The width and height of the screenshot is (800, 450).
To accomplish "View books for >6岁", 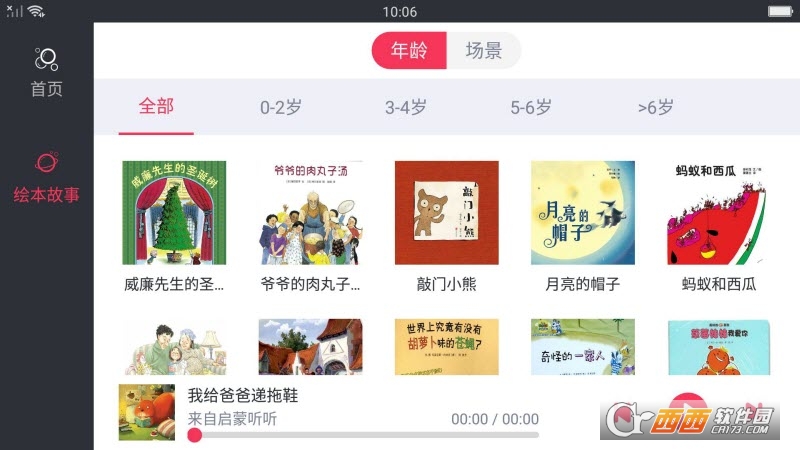I will coord(655,107).
